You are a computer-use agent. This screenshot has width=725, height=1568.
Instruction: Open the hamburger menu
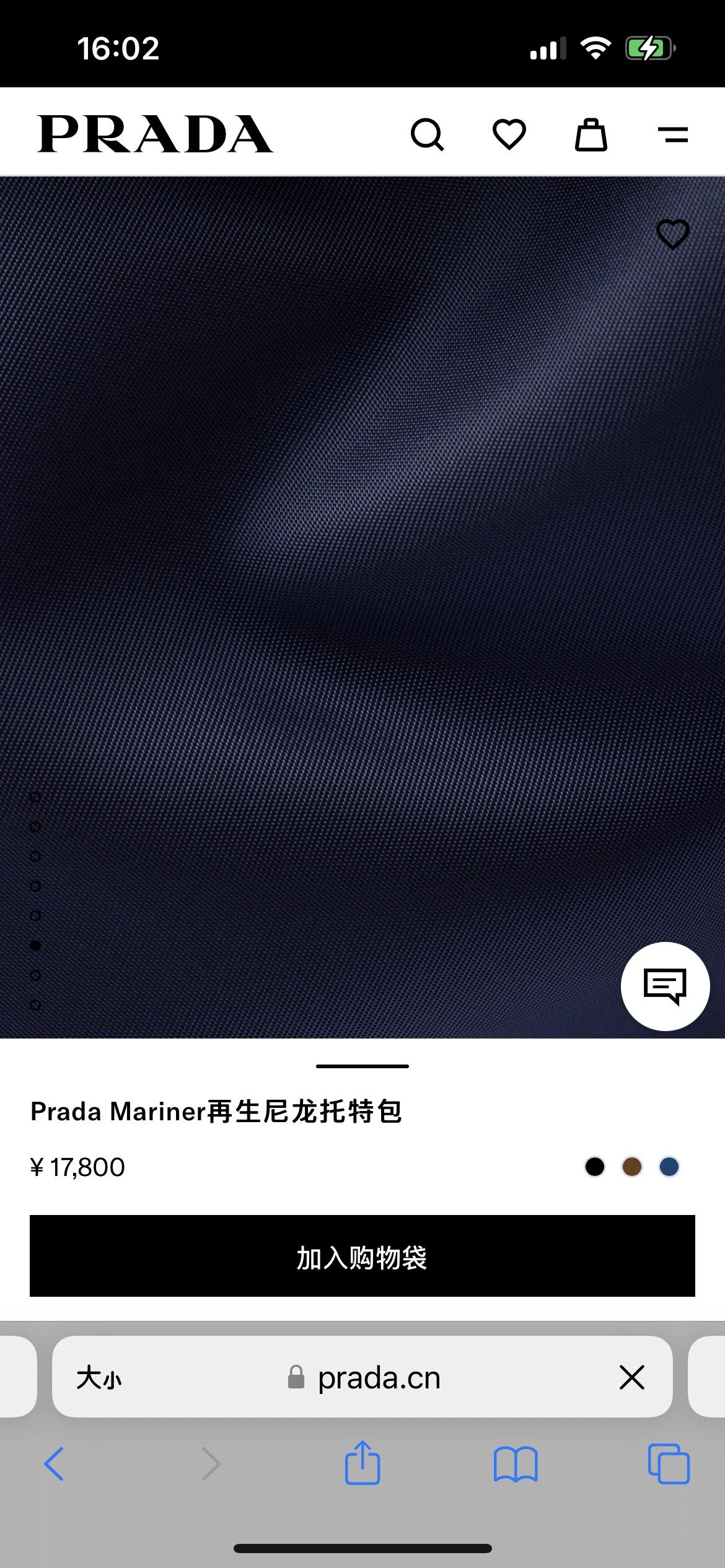tap(672, 134)
